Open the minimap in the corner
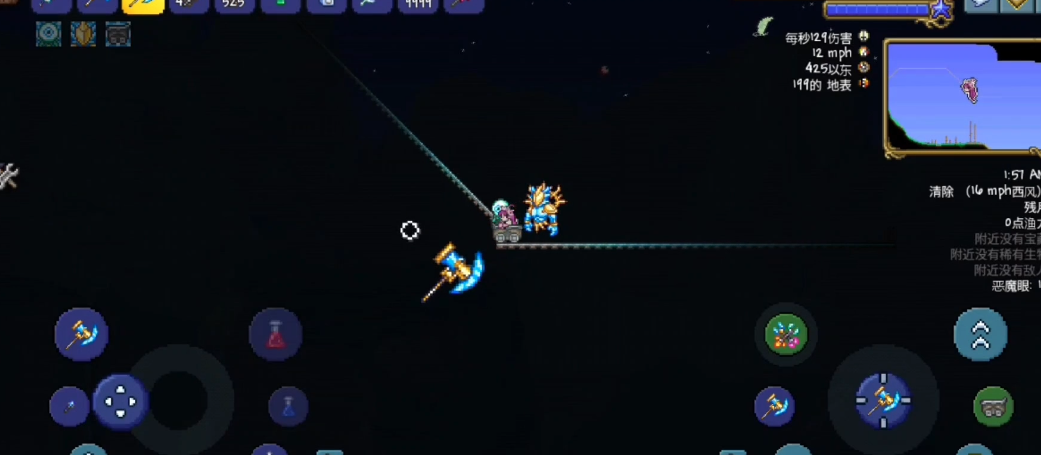This screenshot has height=455, width=1041. 961,97
